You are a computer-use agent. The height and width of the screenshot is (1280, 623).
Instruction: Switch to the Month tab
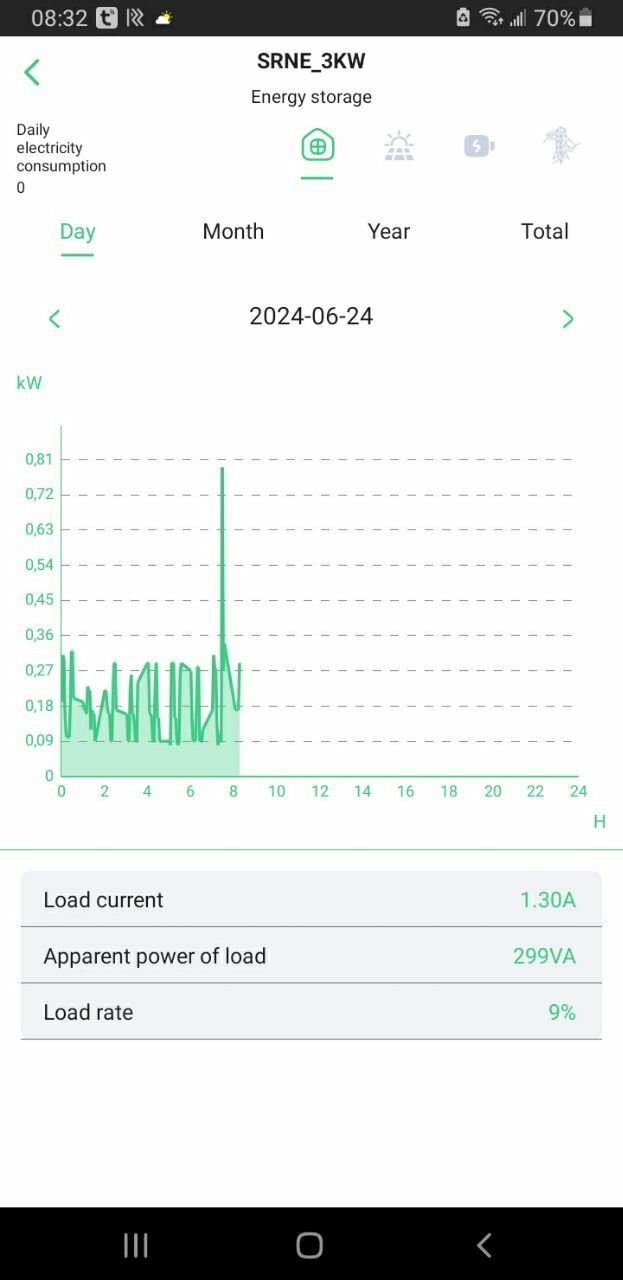[x=233, y=231]
